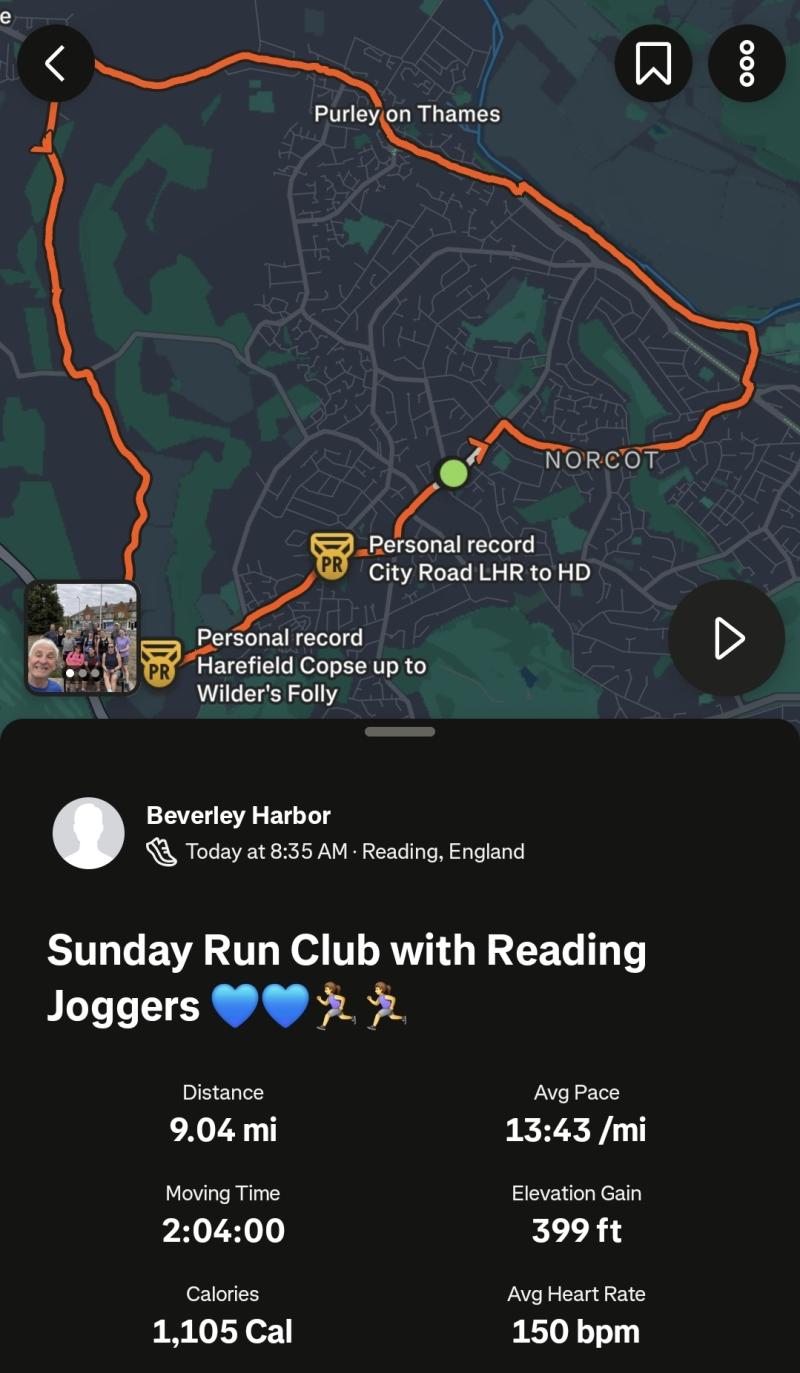Open Beverley Harbor's profile
Image resolution: width=800 pixels, height=1373 pixels.
click(89, 833)
